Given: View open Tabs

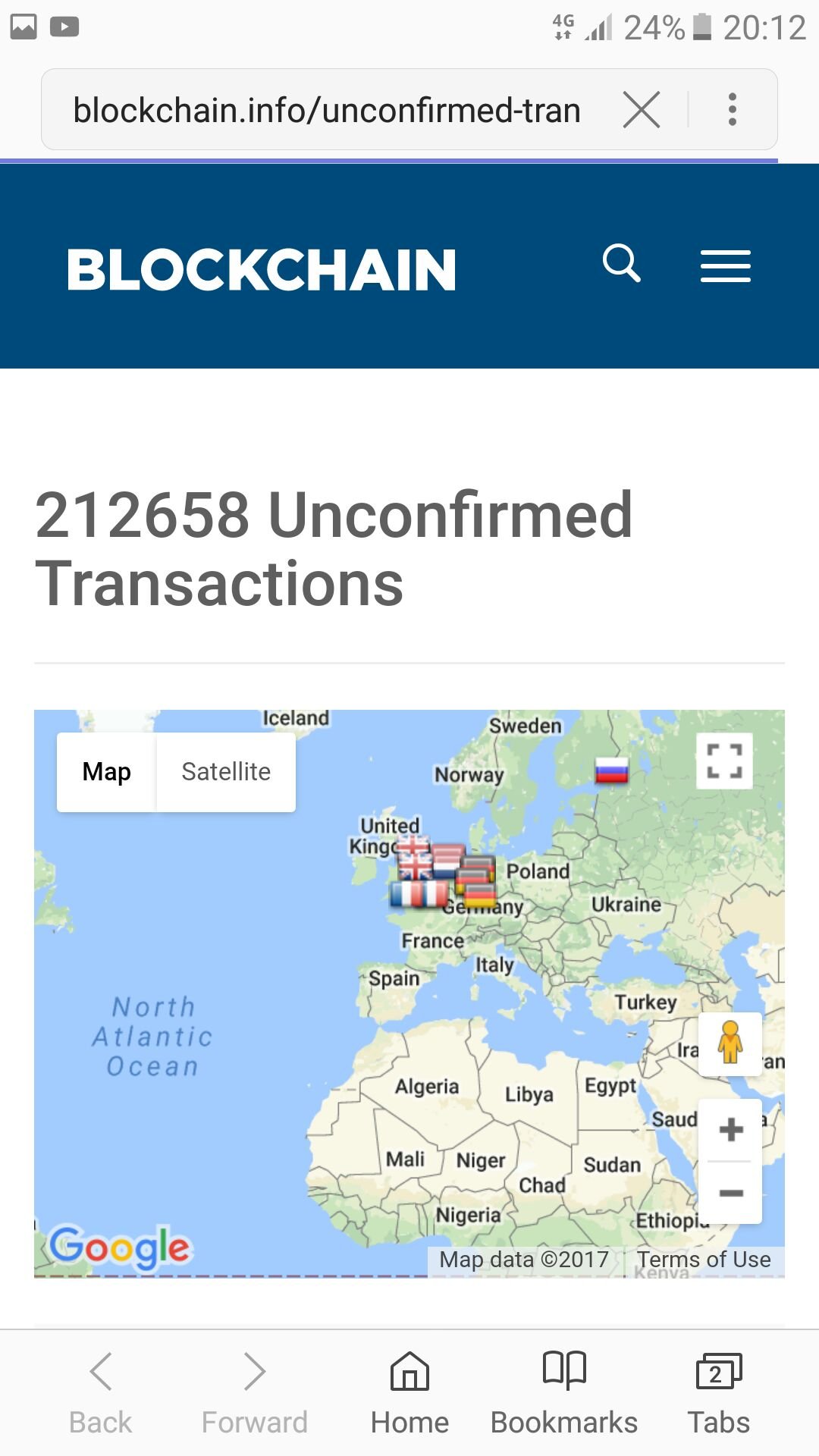Looking at the screenshot, I should coord(718,1393).
